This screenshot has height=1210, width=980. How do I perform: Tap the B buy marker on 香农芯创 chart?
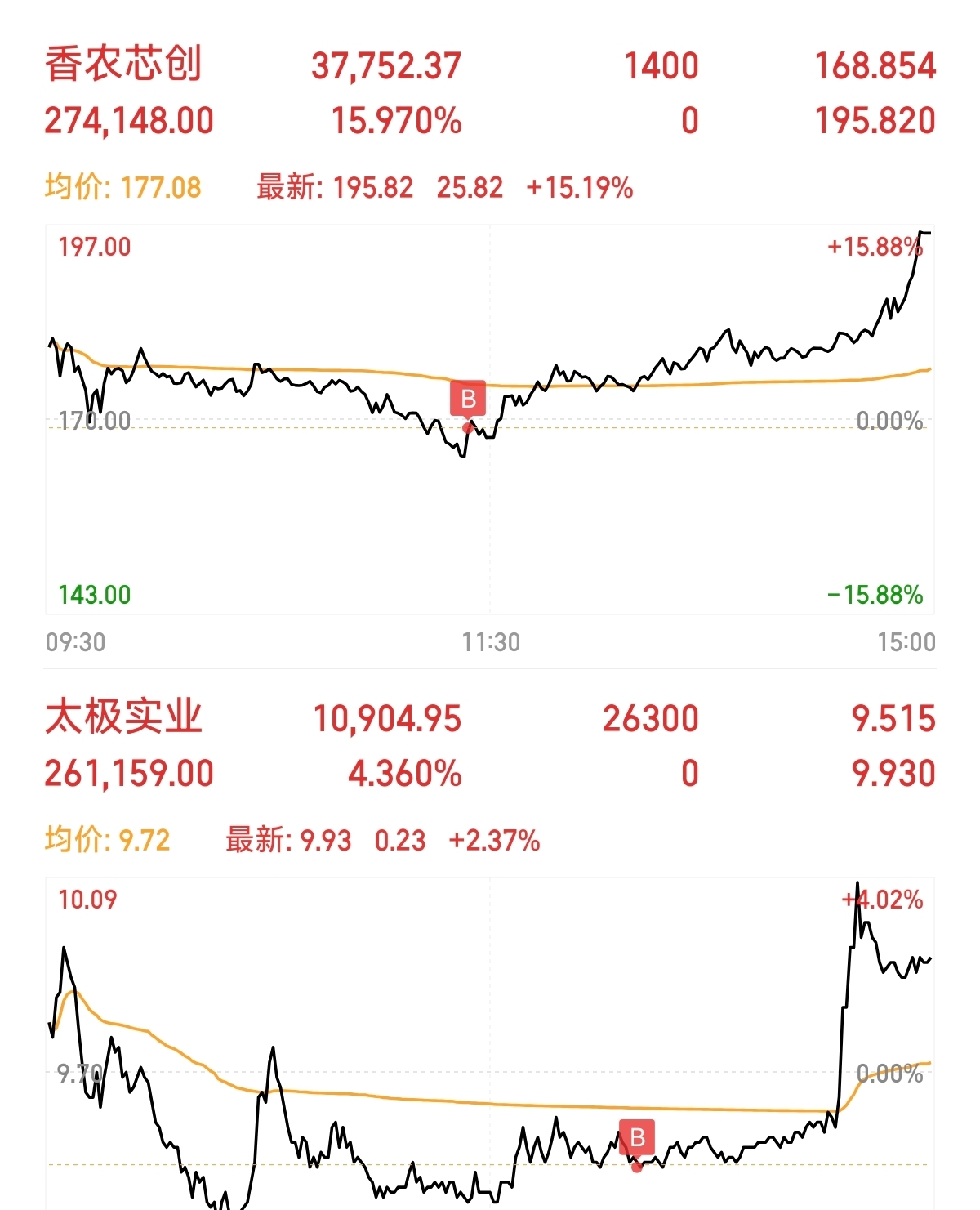click(468, 399)
